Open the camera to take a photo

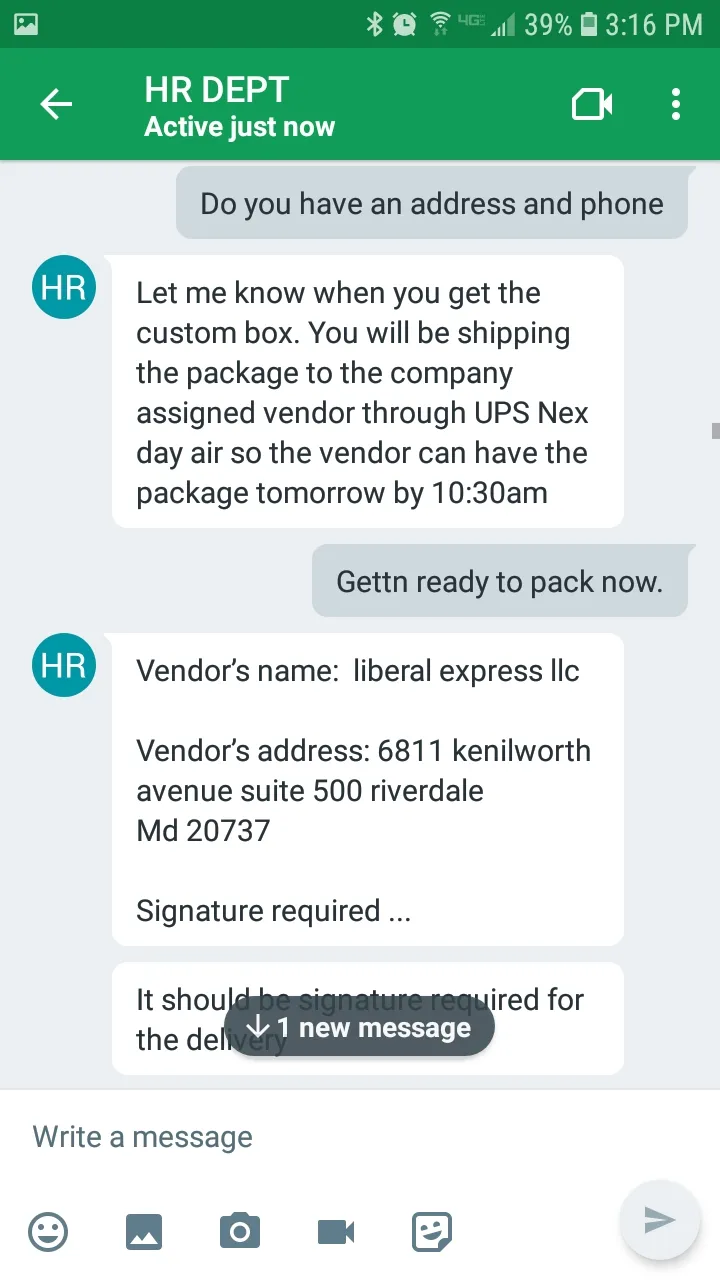(x=240, y=1231)
